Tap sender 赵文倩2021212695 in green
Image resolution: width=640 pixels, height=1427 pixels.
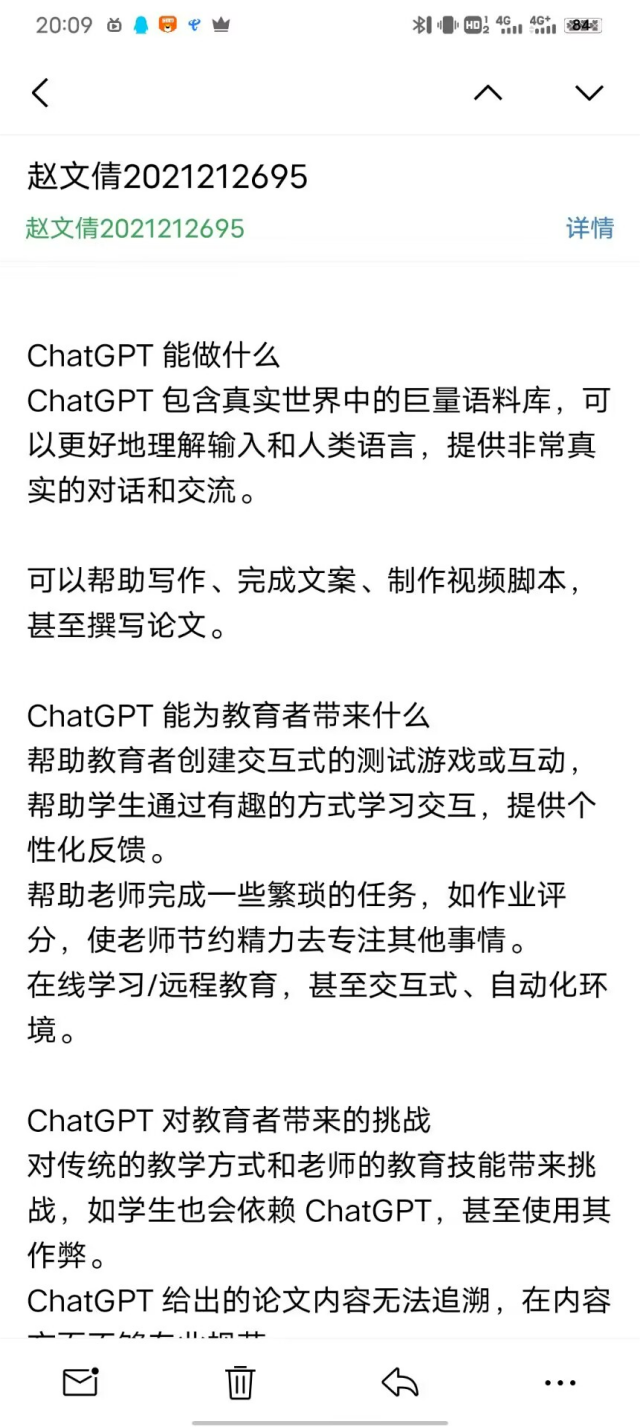tap(135, 228)
